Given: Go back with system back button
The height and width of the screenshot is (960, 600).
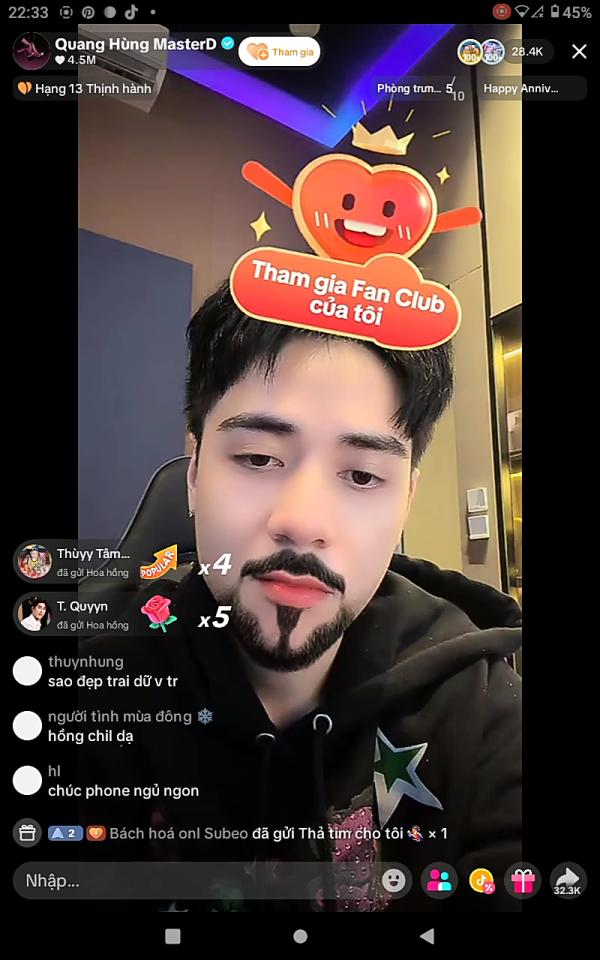Looking at the screenshot, I should point(427,936).
